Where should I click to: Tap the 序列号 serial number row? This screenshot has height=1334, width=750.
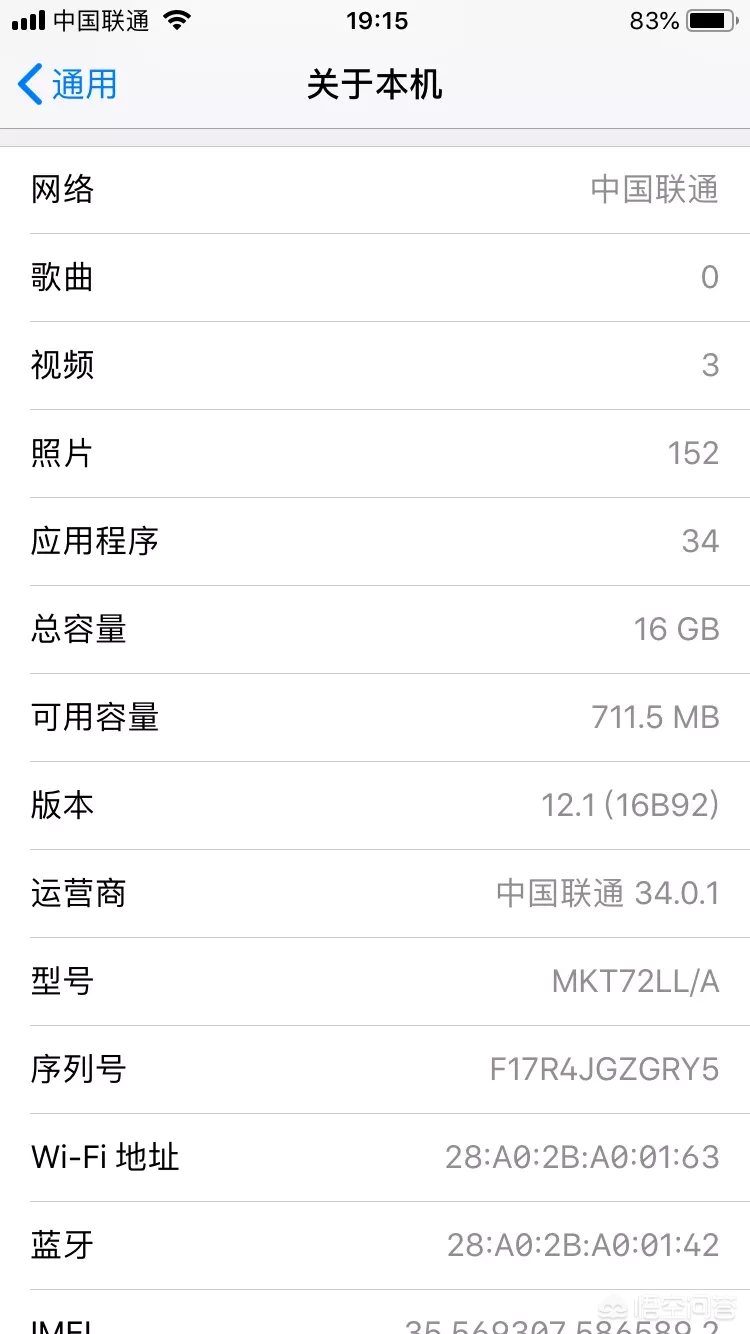point(375,1069)
